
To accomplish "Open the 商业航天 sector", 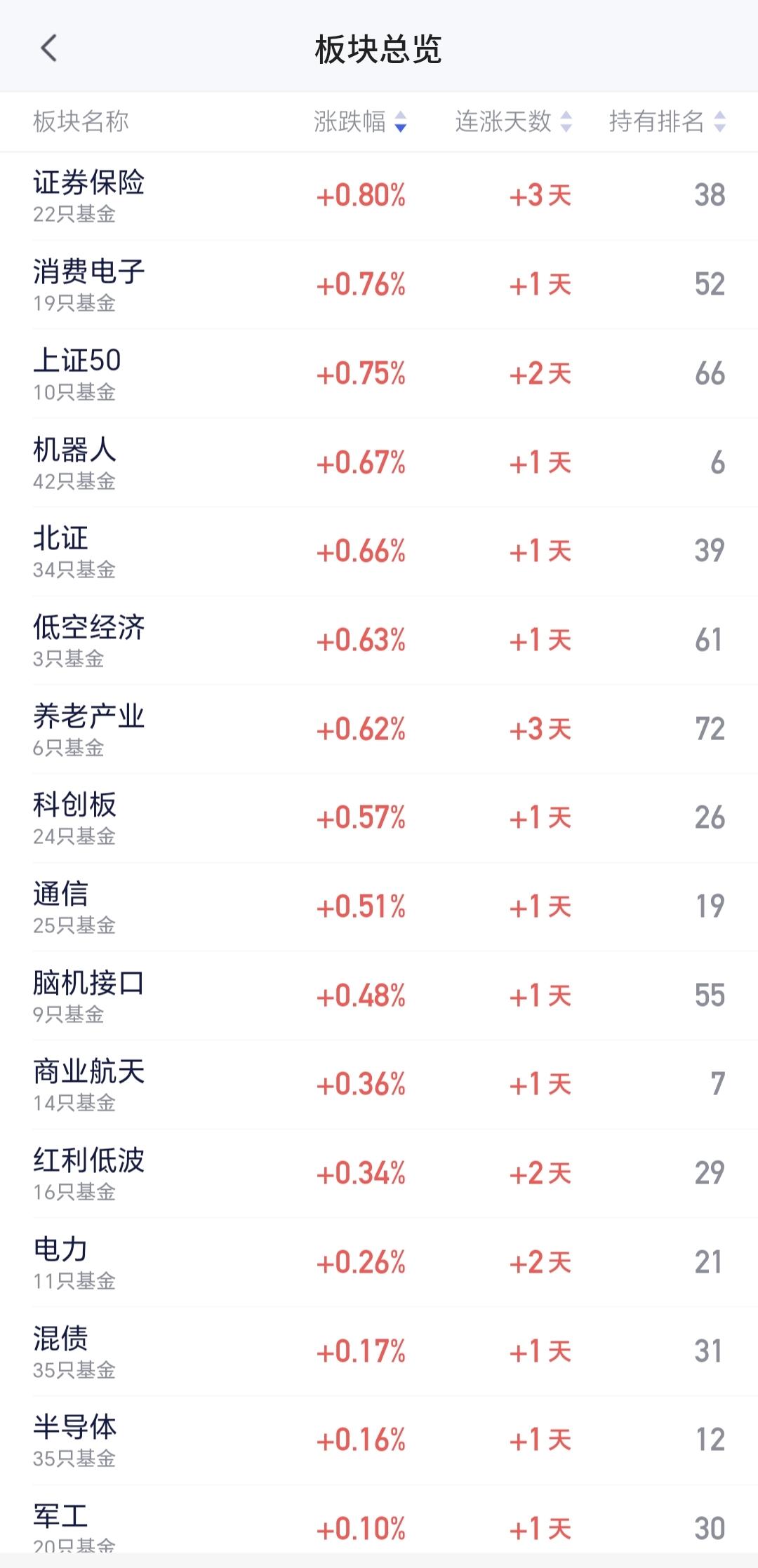I will [379, 1085].
